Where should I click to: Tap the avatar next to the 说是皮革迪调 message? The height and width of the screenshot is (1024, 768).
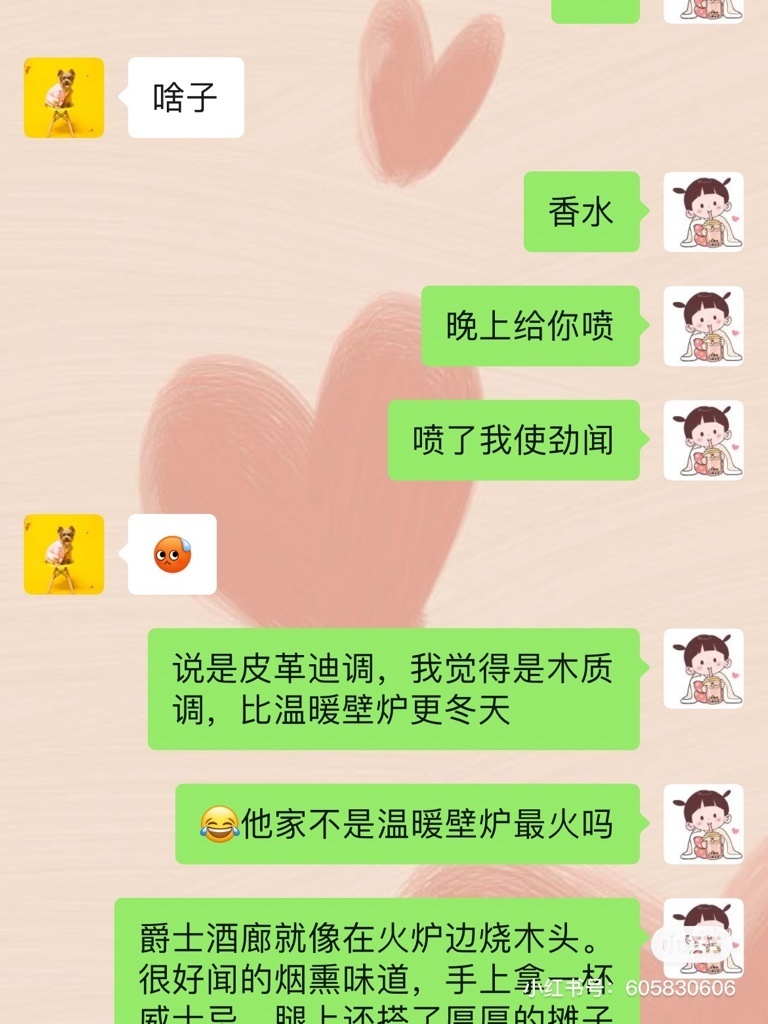(x=703, y=669)
